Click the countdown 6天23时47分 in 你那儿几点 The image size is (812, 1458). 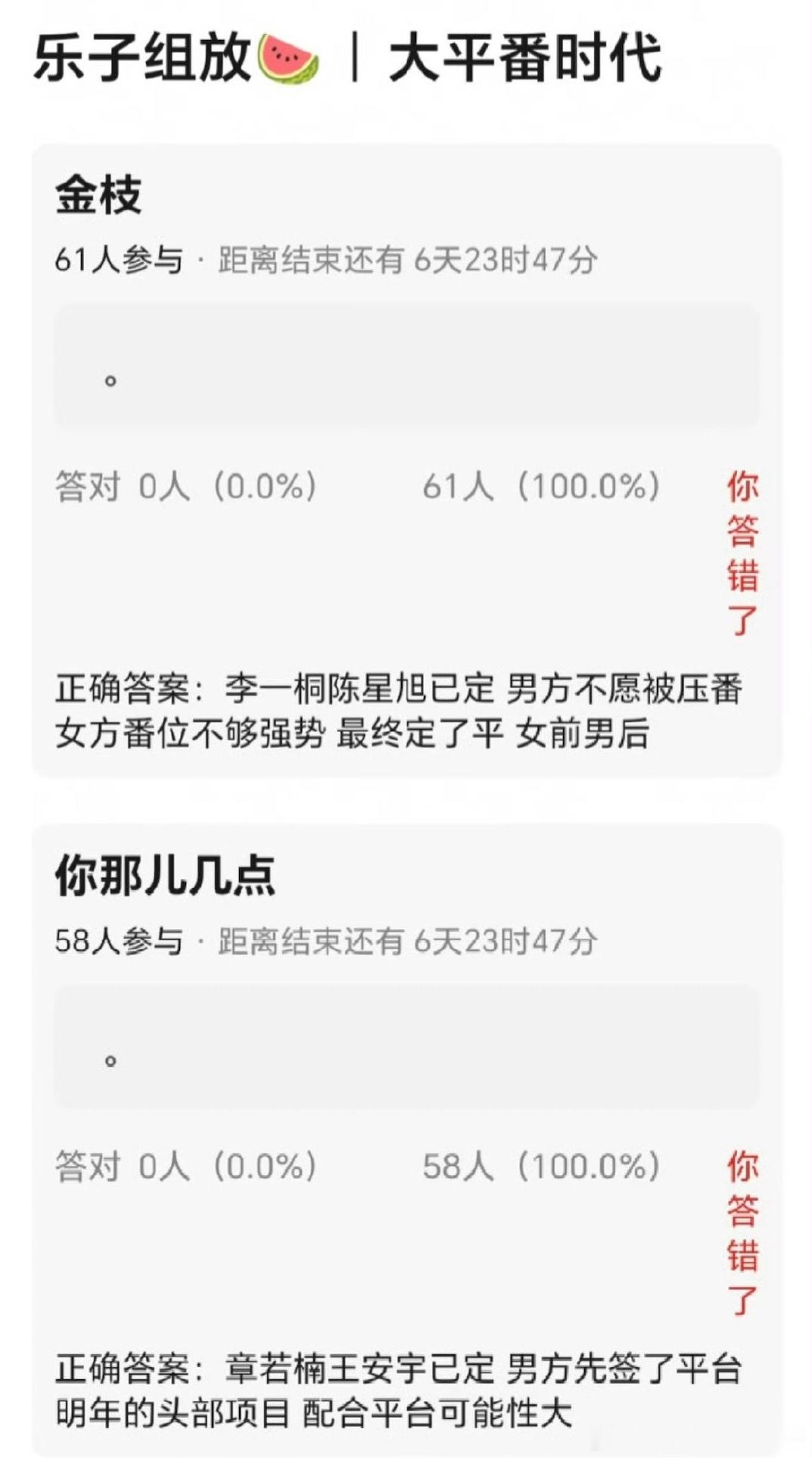(505, 941)
